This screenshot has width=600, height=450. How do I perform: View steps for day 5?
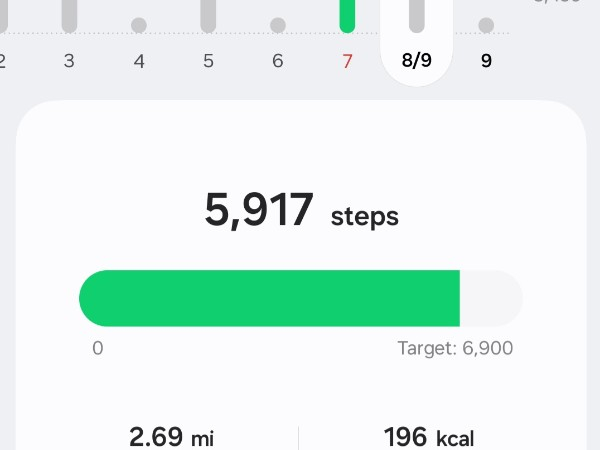click(x=208, y=60)
